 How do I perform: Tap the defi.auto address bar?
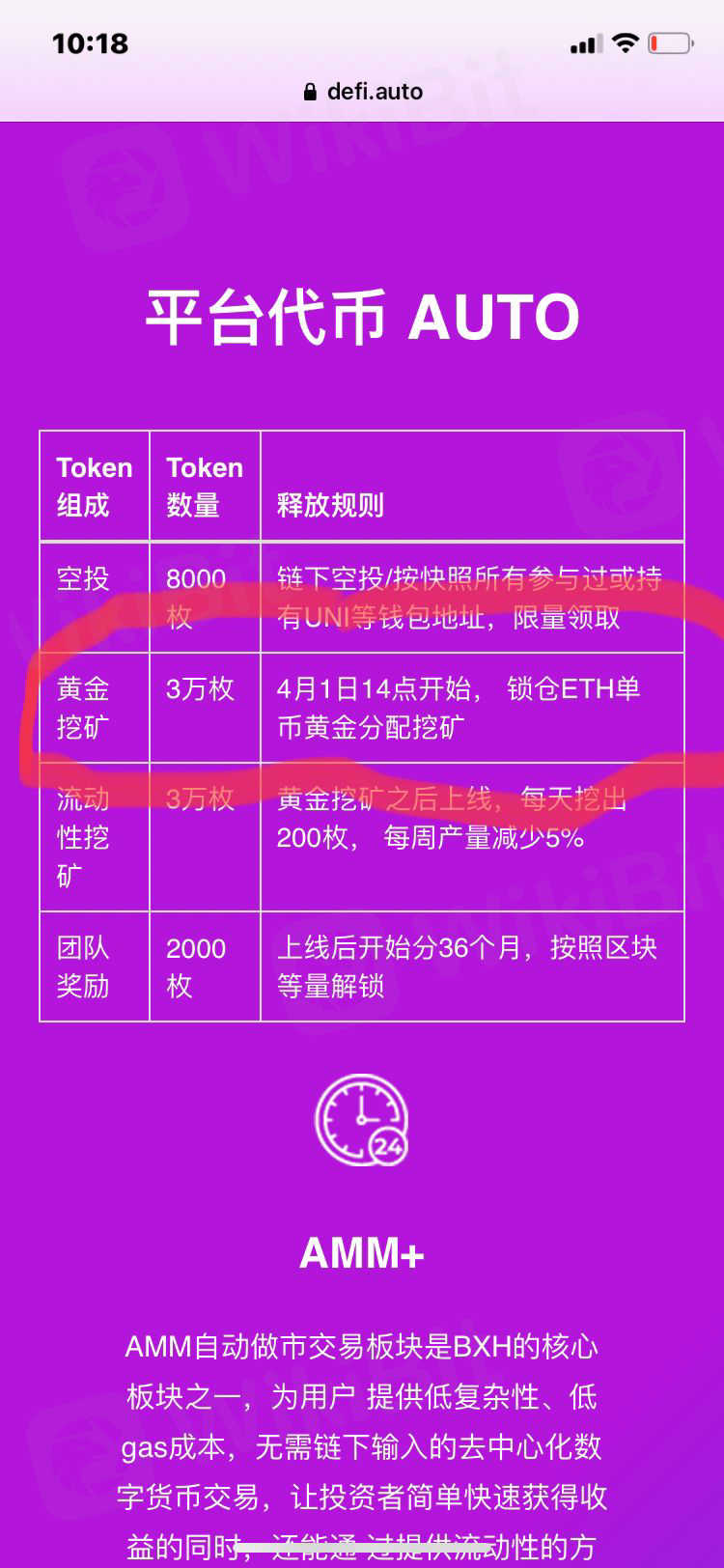click(x=363, y=92)
